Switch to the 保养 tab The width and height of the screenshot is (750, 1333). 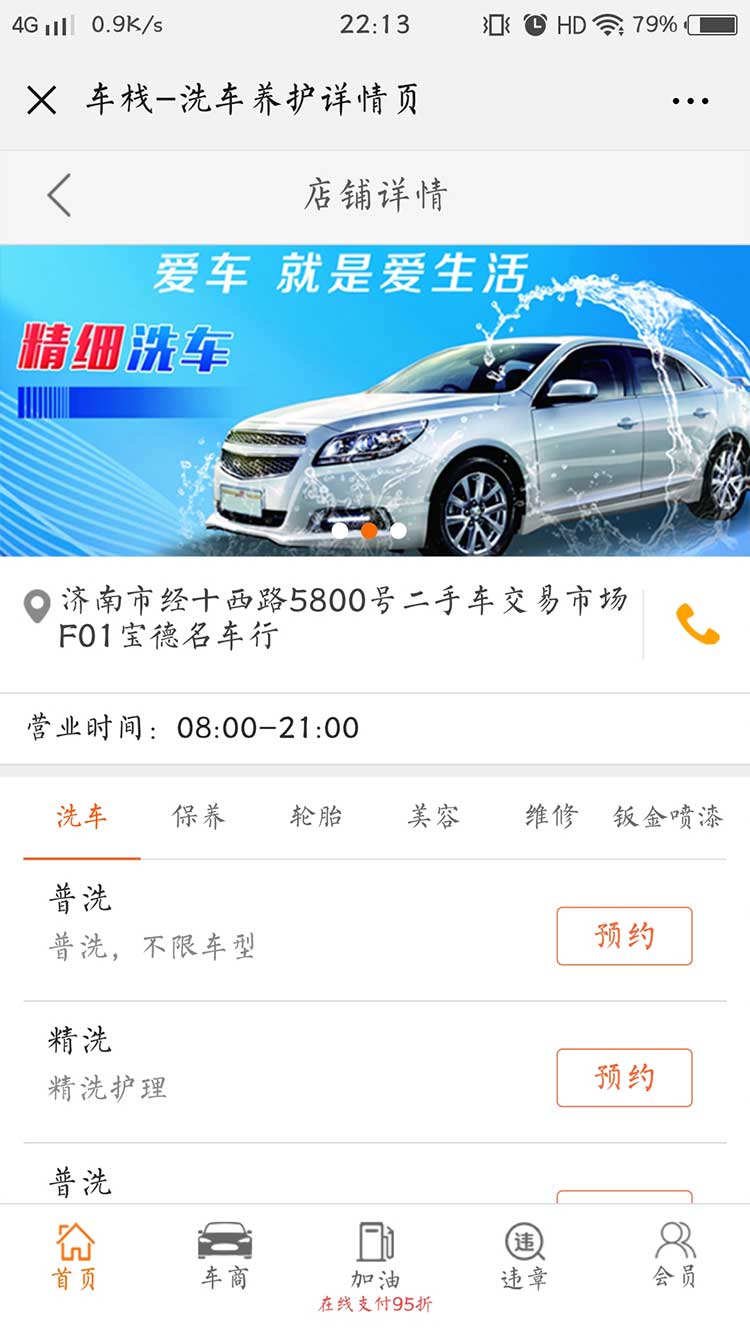(x=199, y=817)
